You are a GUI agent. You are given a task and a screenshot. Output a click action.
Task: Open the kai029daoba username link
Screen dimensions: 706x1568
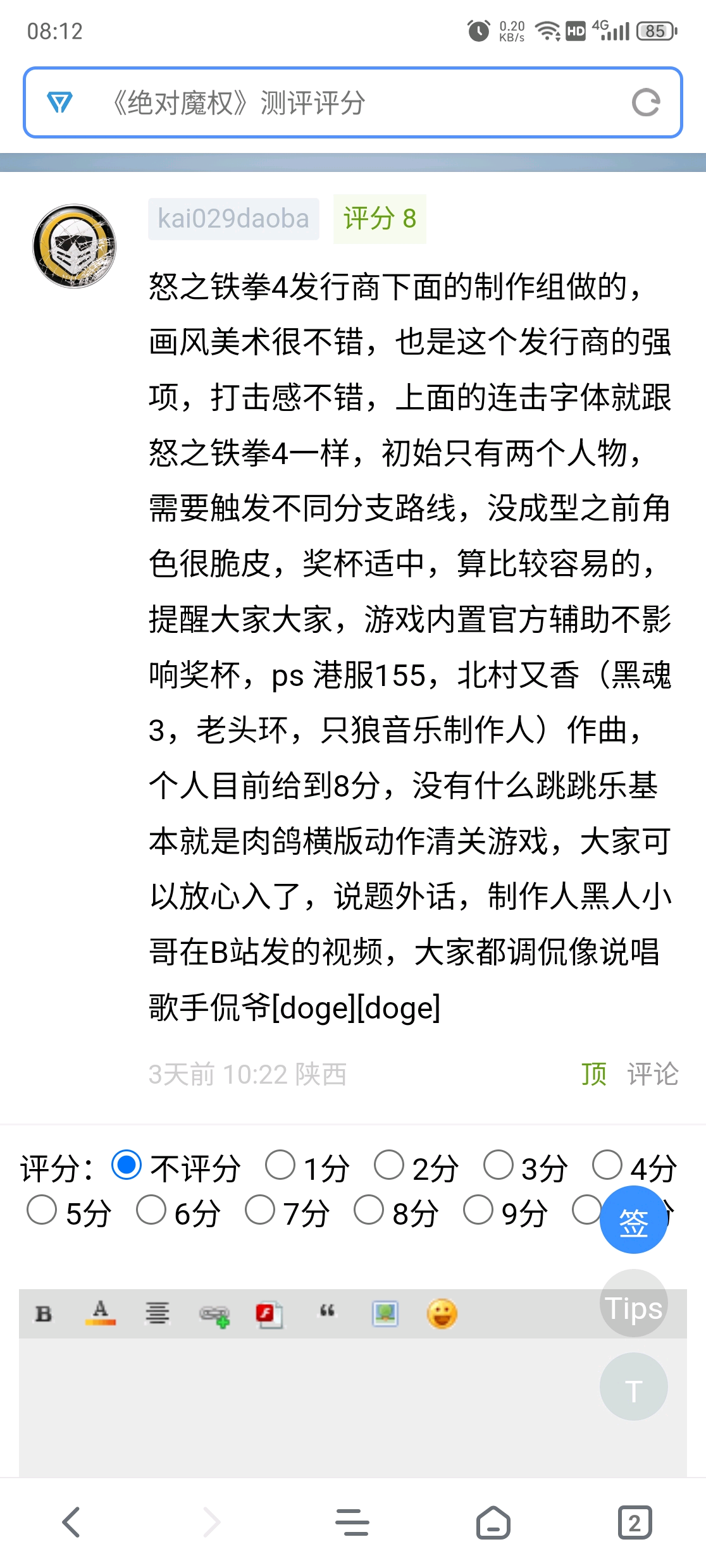point(233,219)
